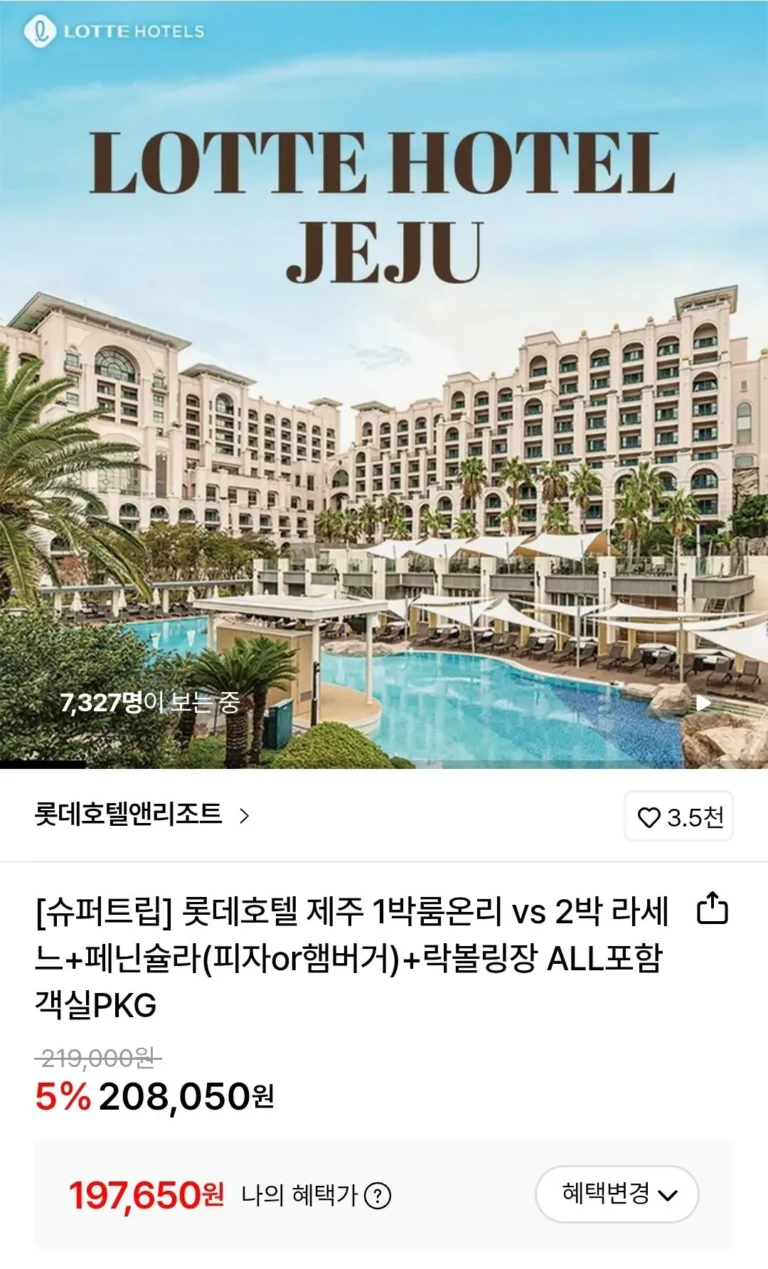Screen dimensions: 768x1269
Task: Open the 롯데호텔앤리조트 store page
Action: coord(142,815)
